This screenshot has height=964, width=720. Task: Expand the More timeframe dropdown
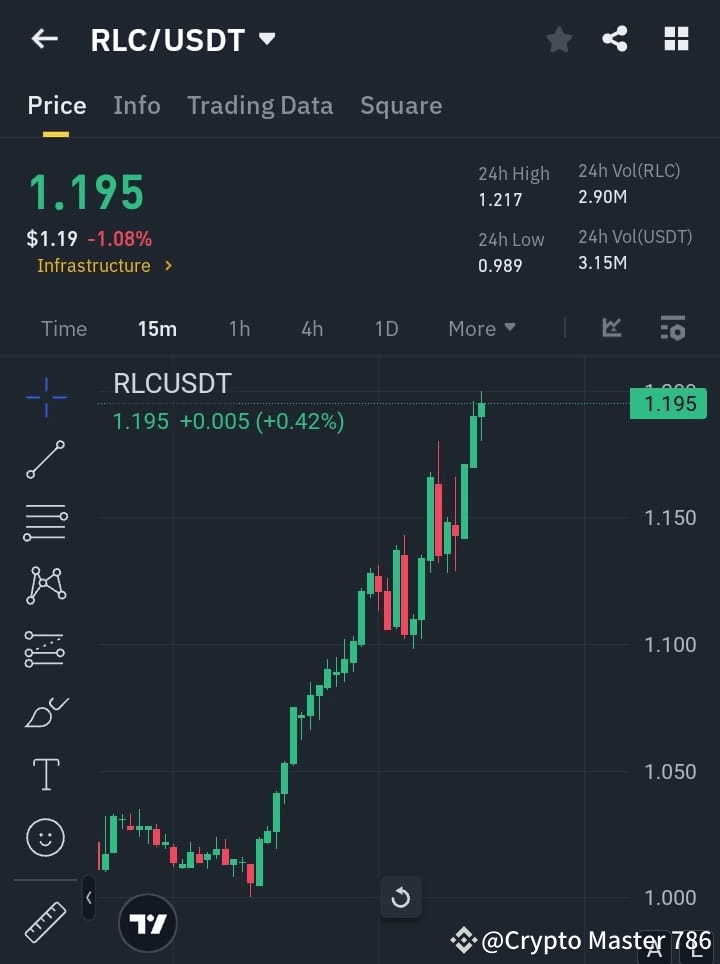(x=481, y=328)
